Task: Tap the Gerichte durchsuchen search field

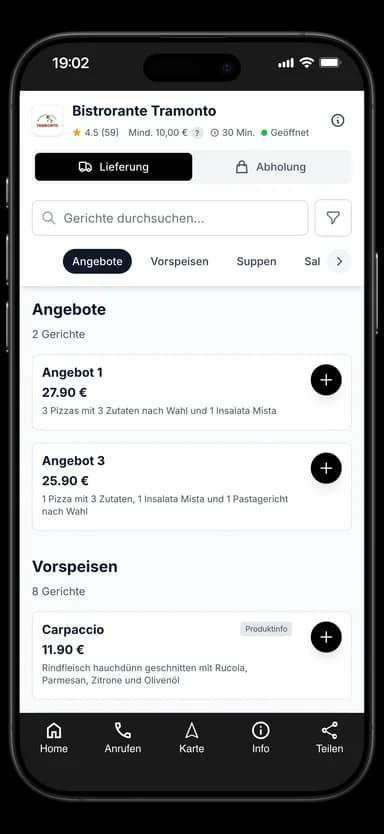Action: tap(170, 218)
